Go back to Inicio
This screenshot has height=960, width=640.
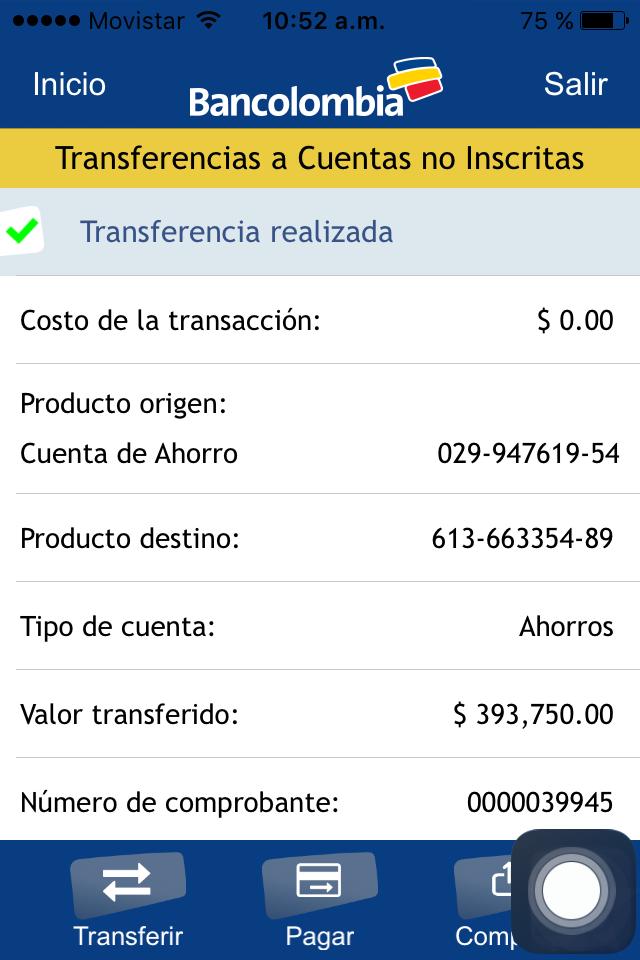pyautogui.click(x=69, y=85)
